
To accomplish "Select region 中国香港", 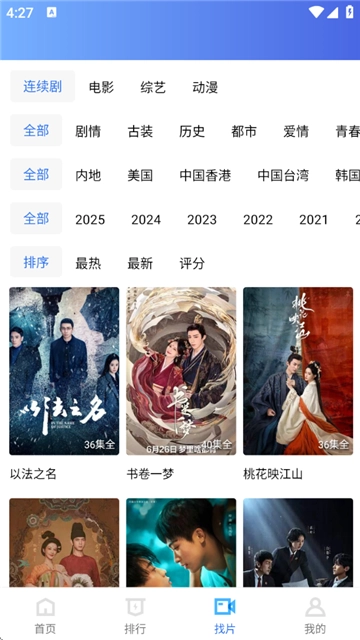I will coord(205,175).
